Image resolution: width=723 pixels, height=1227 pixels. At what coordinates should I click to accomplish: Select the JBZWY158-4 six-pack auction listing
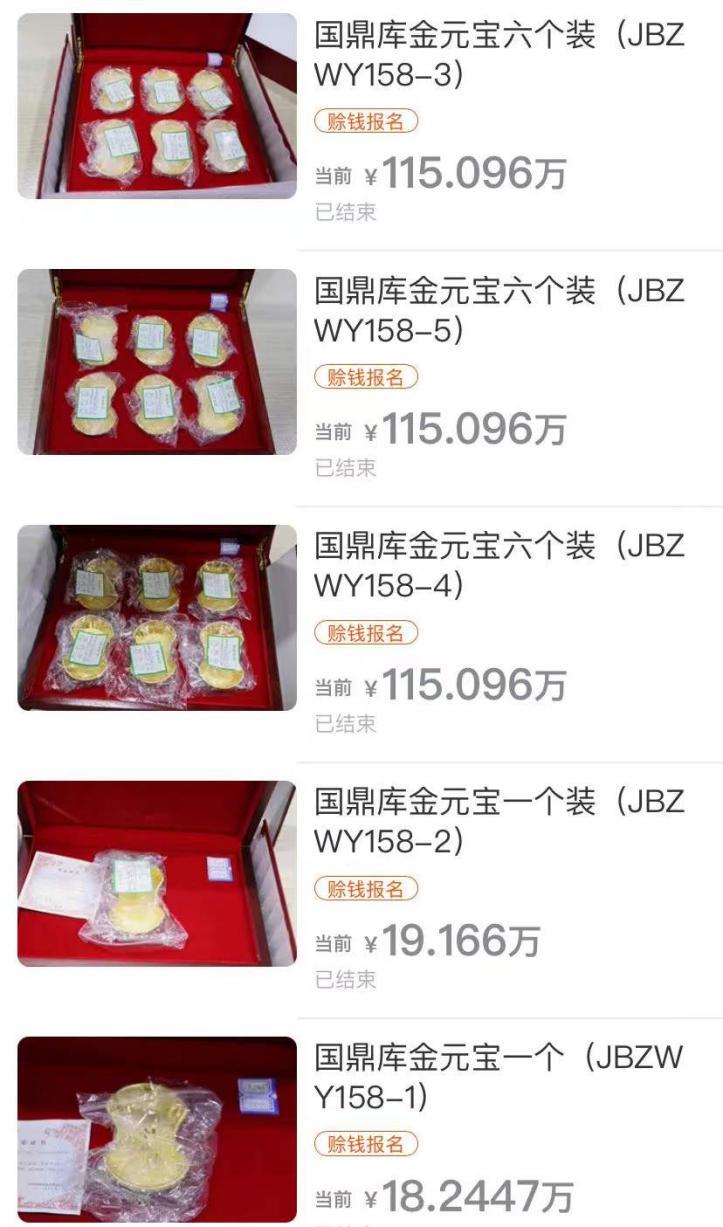499,566
